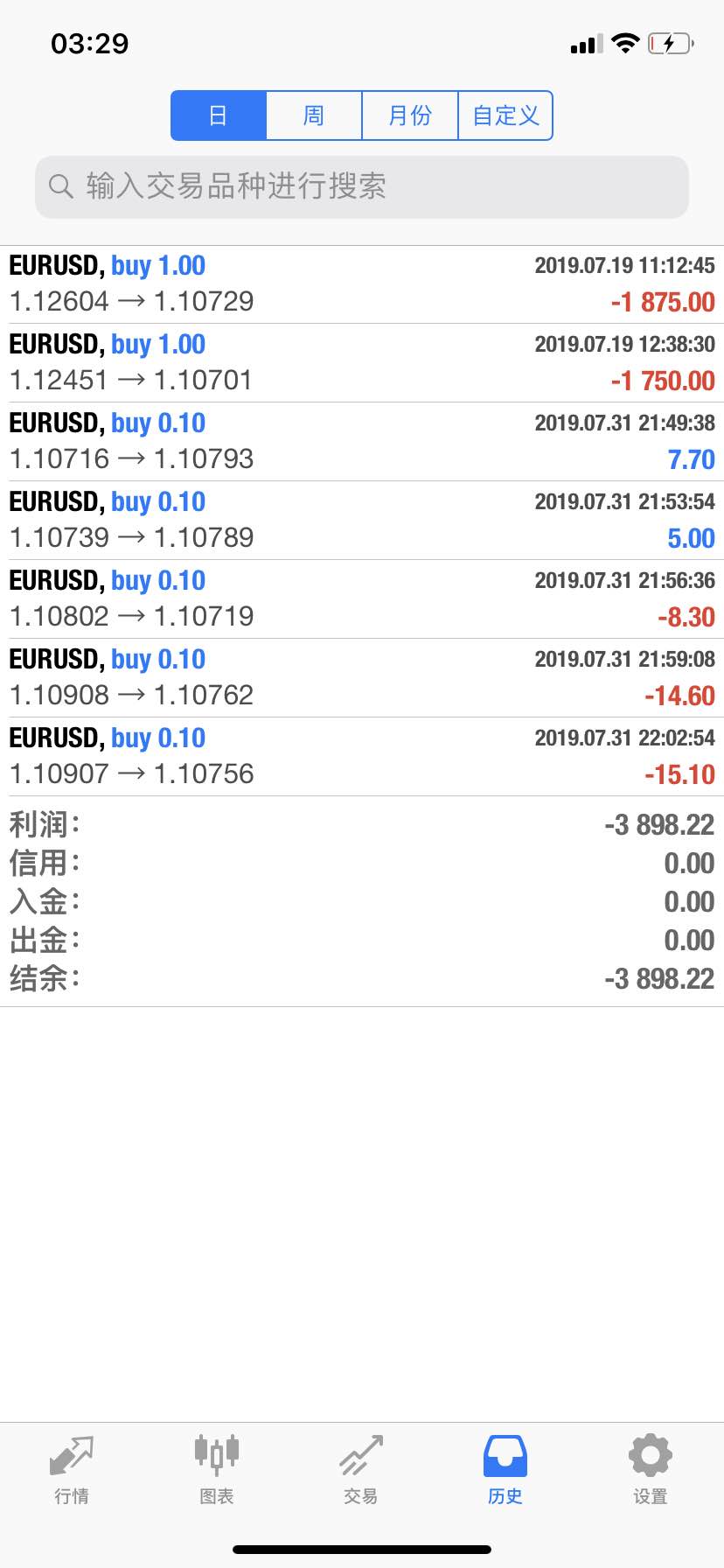Viewport: 724px width, 1568px height.
Task: Open the 交易 trade tab
Action: 361,1470
